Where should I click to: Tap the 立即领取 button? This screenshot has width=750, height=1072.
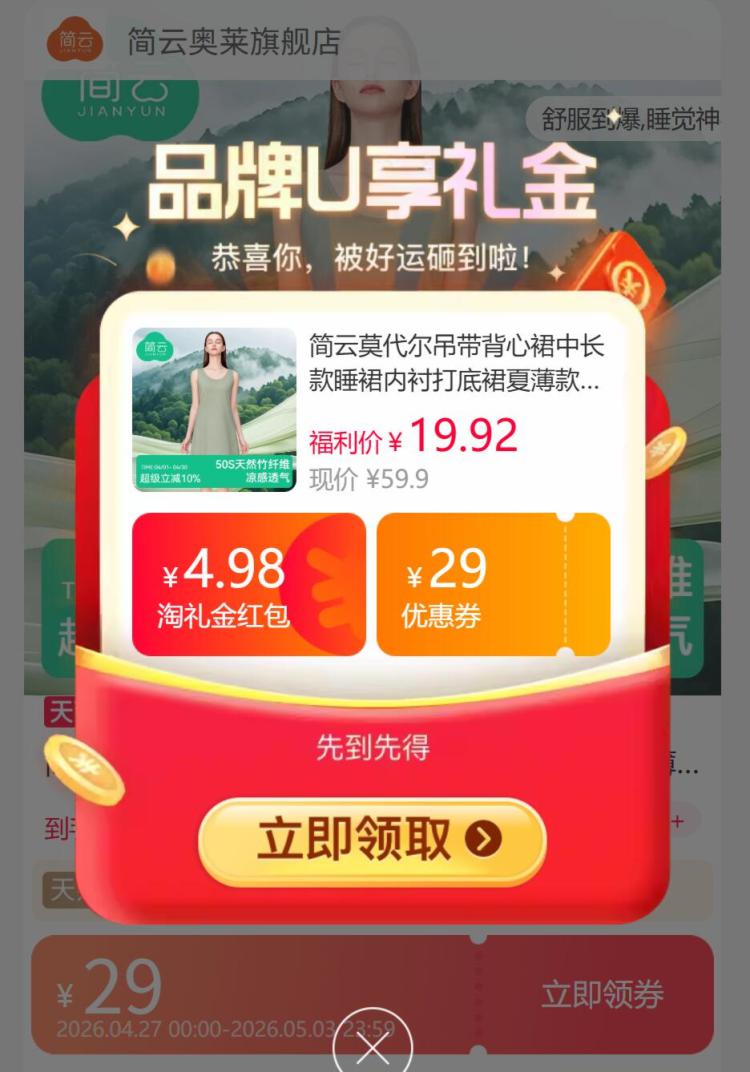point(372,841)
